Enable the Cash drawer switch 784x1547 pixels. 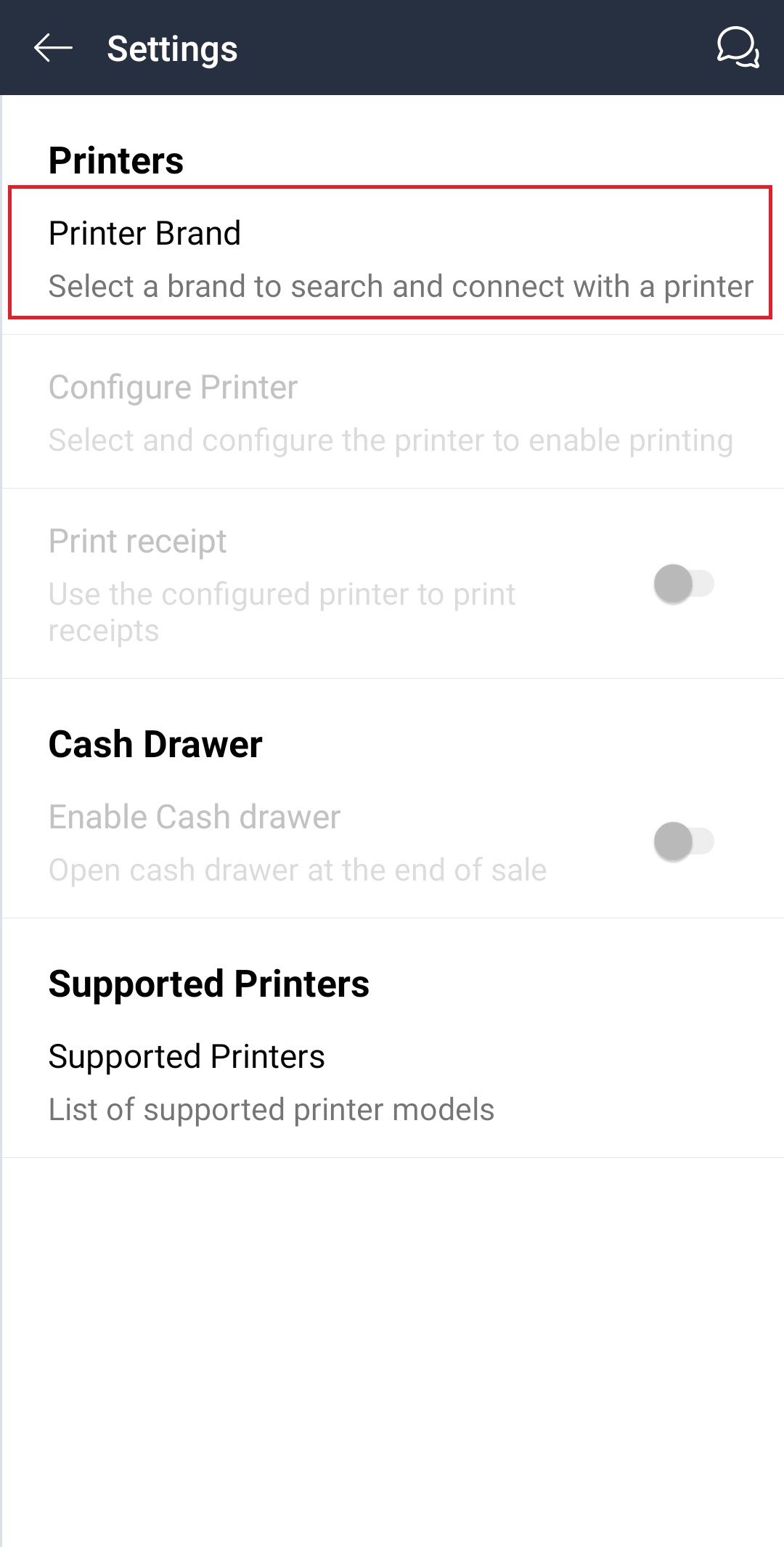(x=684, y=841)
